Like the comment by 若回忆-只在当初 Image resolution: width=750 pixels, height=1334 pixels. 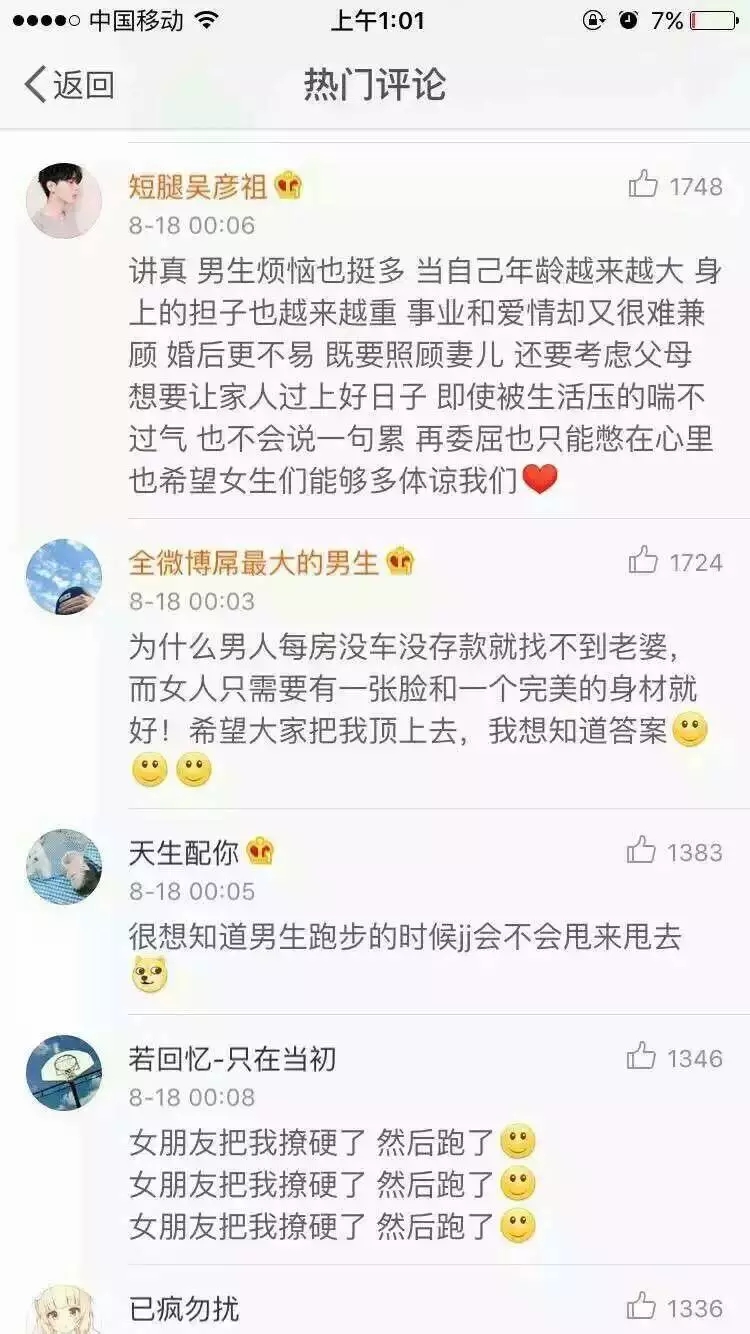642,1056
